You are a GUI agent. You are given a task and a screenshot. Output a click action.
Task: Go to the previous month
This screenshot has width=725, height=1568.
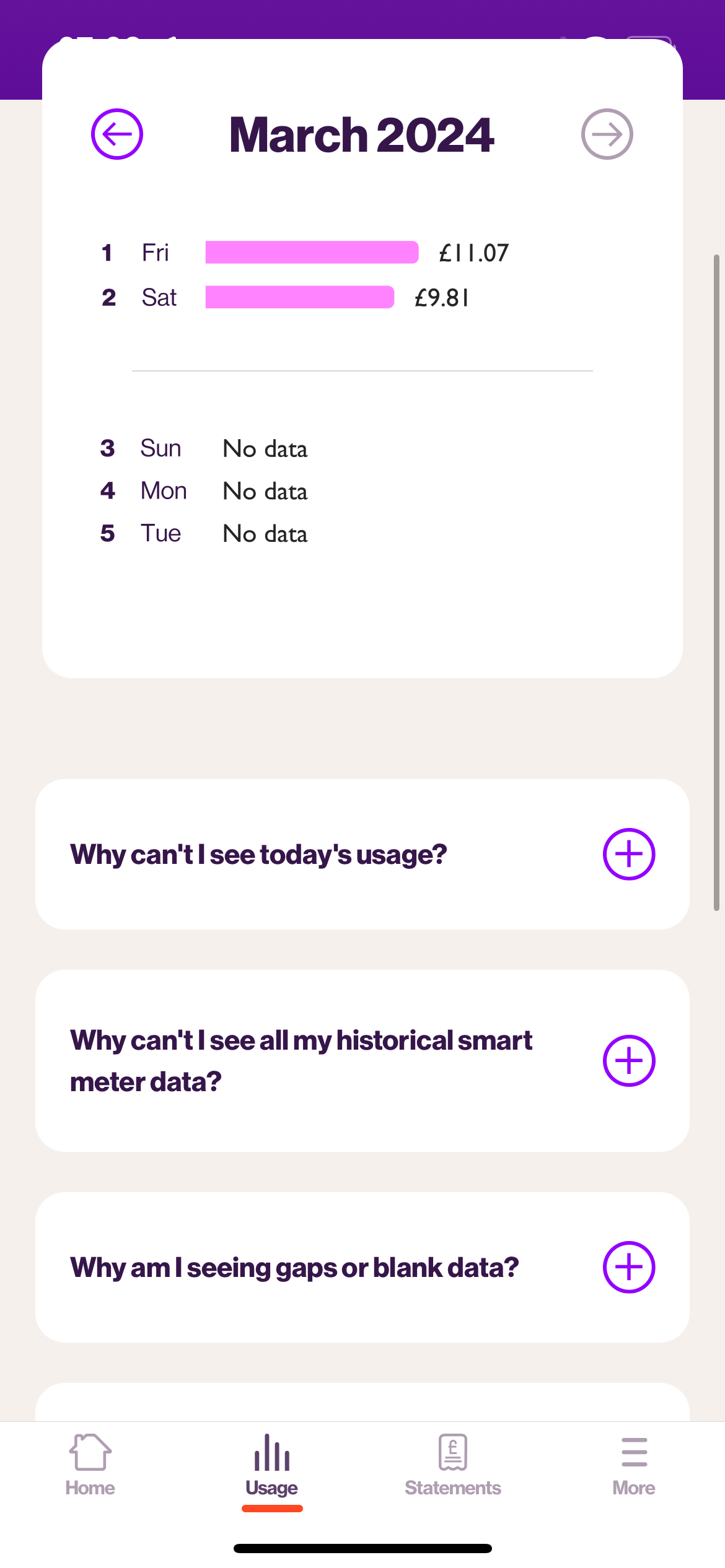point(117,134)
